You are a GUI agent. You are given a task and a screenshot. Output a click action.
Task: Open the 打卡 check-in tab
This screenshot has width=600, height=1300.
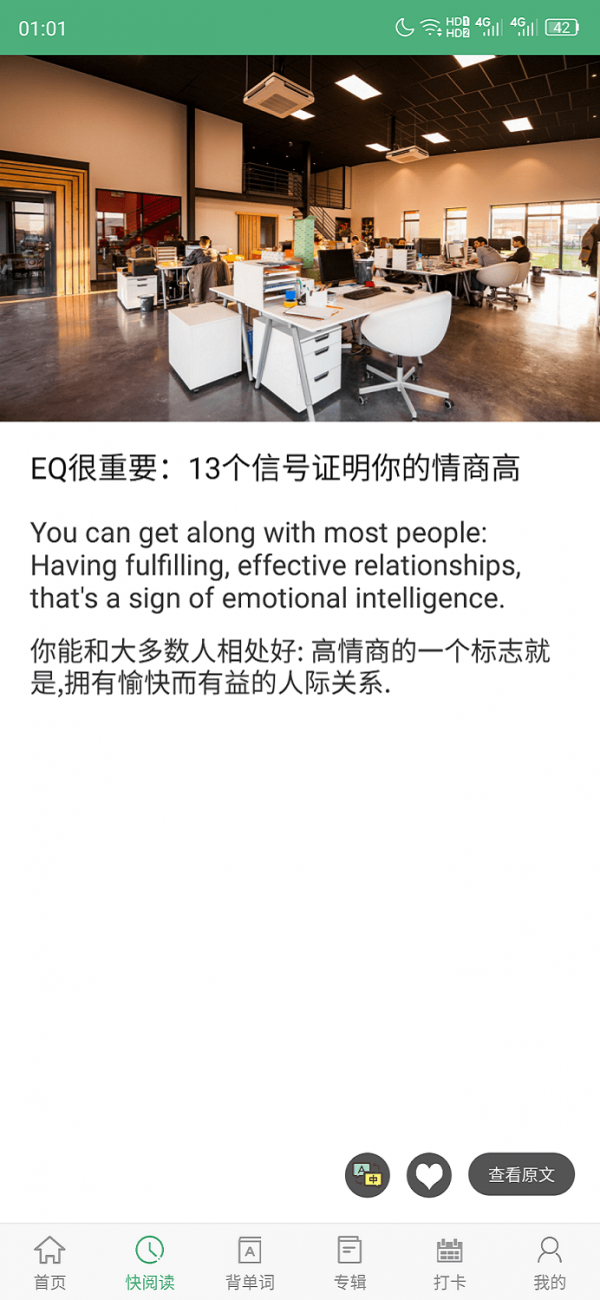(x=450, y=1262)
